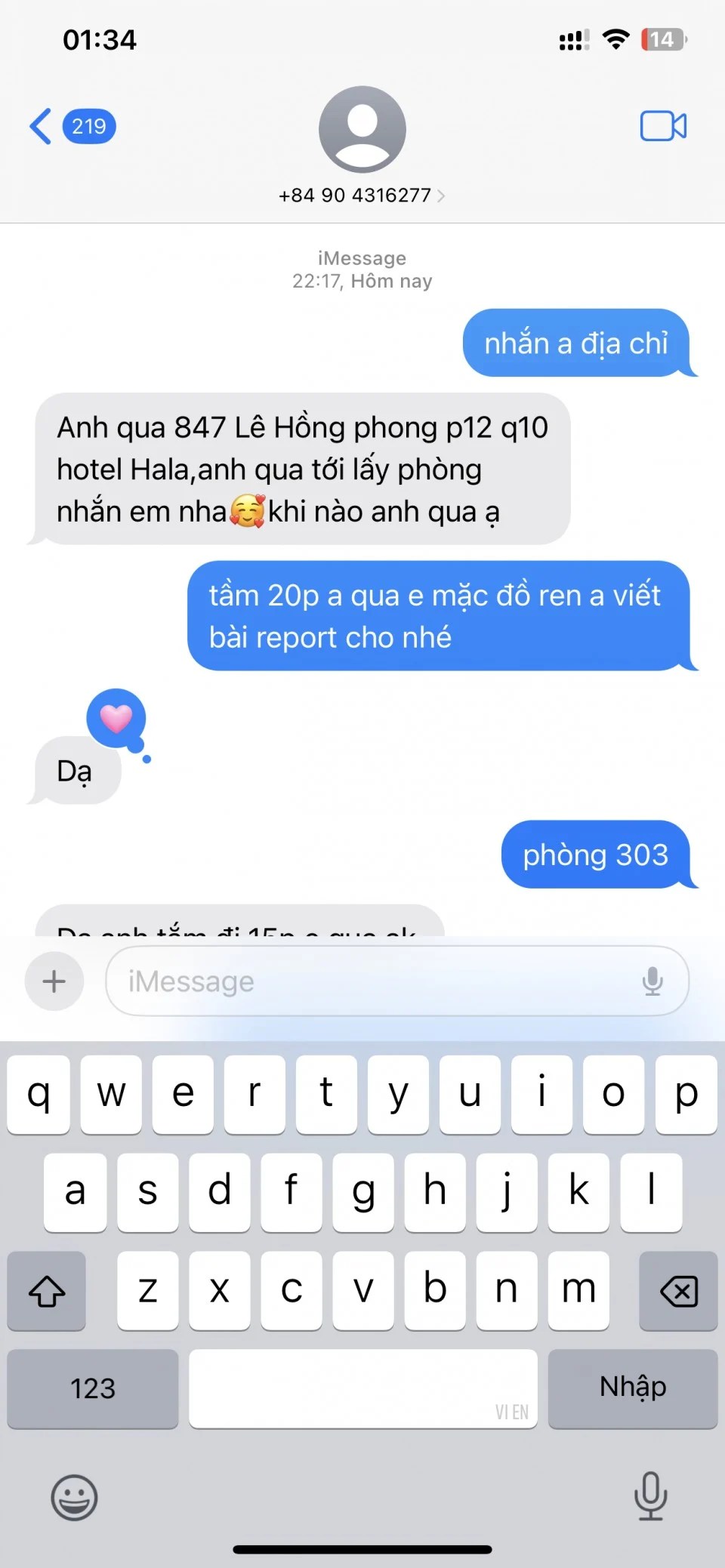Tap the space bar
The width and height of the screenshot is (725, 1568).
(362, 1388)
